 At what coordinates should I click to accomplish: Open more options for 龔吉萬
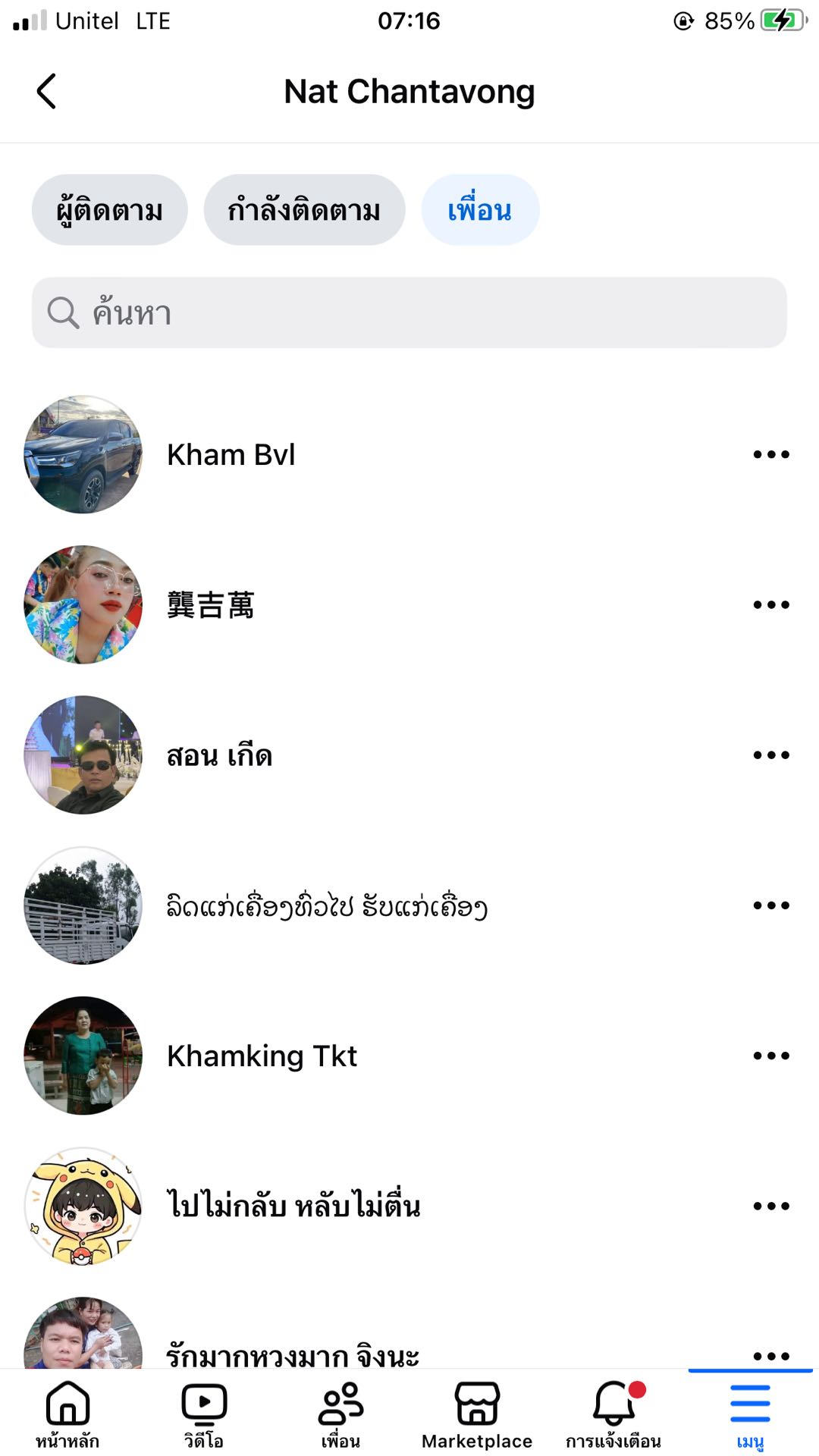click(x=771, y=605)
